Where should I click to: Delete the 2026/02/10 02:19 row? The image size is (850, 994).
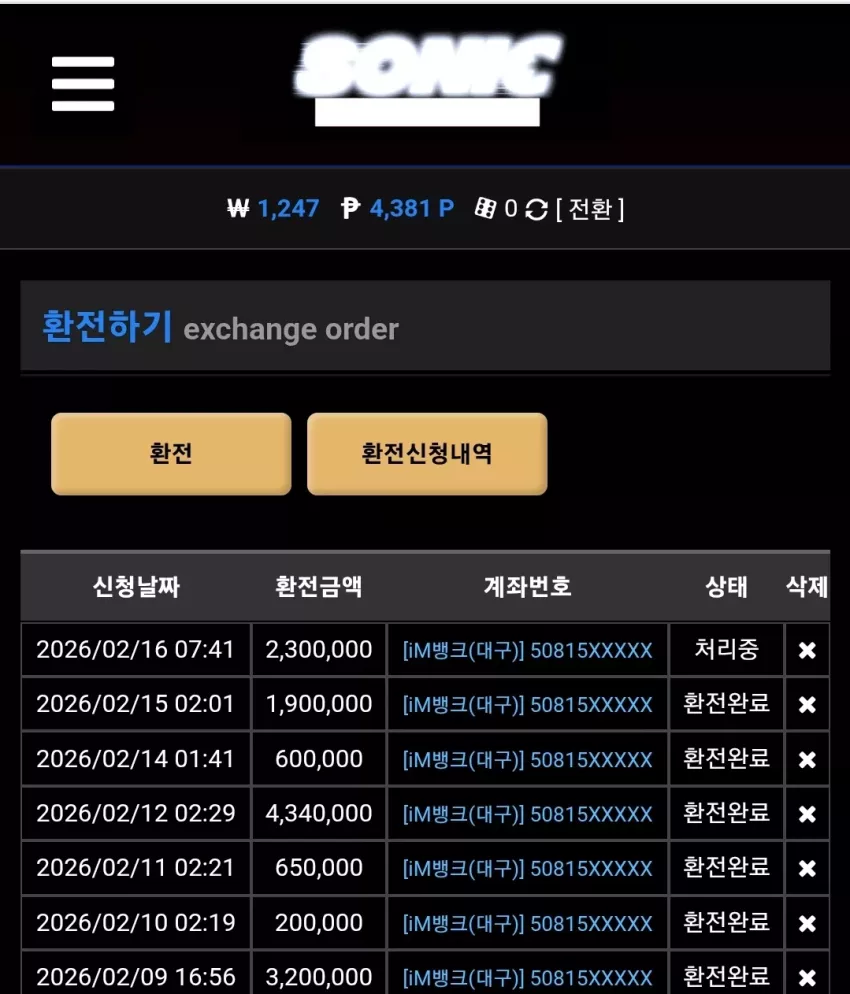tap(807, 923)
